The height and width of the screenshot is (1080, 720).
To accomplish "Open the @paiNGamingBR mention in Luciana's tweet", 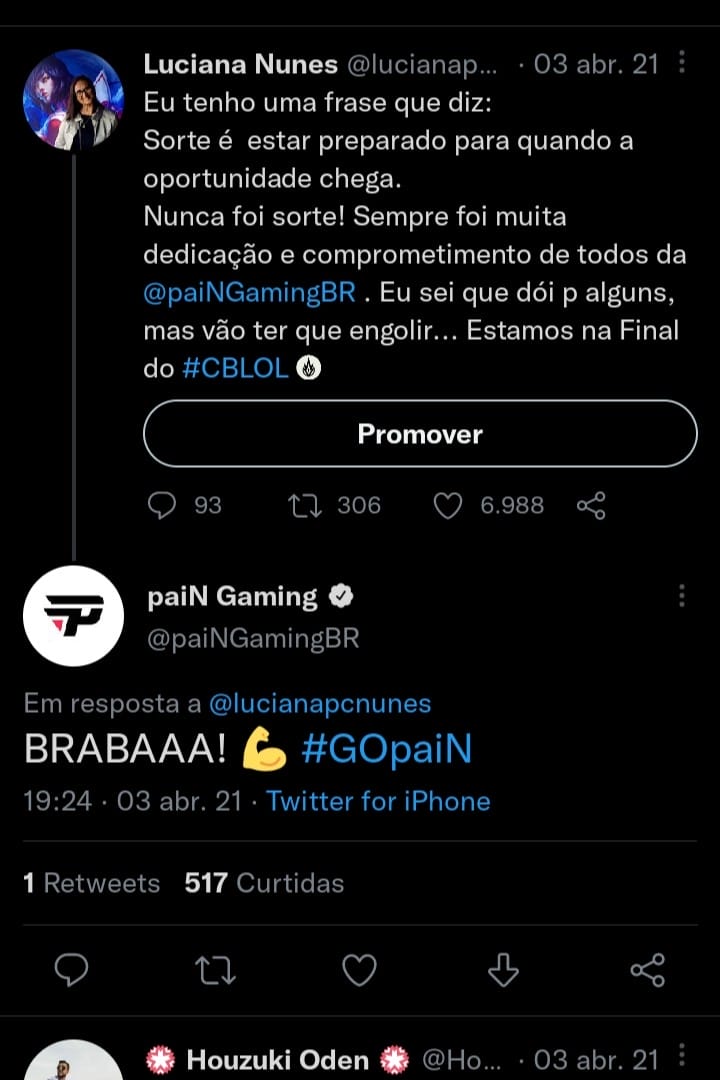I will click(249, 295).
